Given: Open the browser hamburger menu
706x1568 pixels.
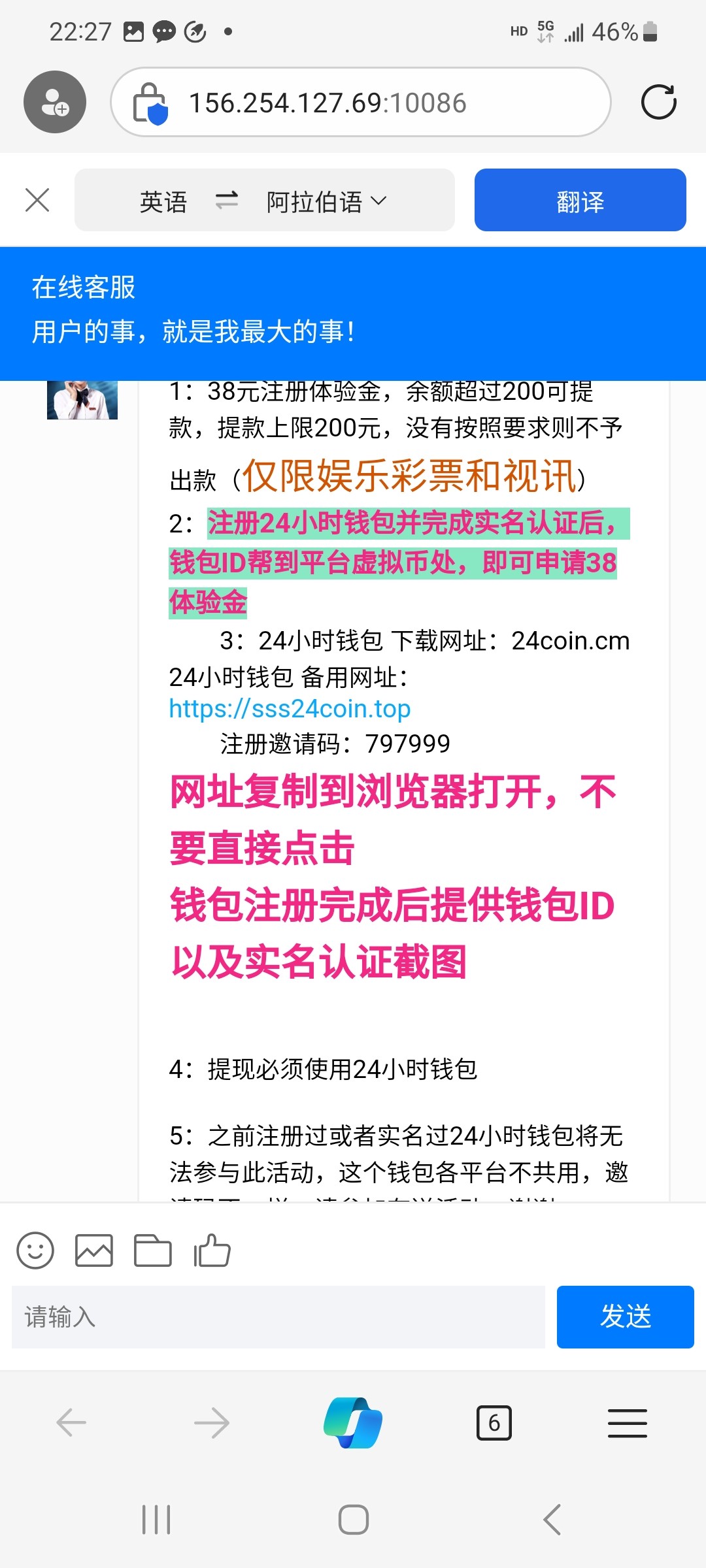Looking at the screenshot, I should [627, 1423].
